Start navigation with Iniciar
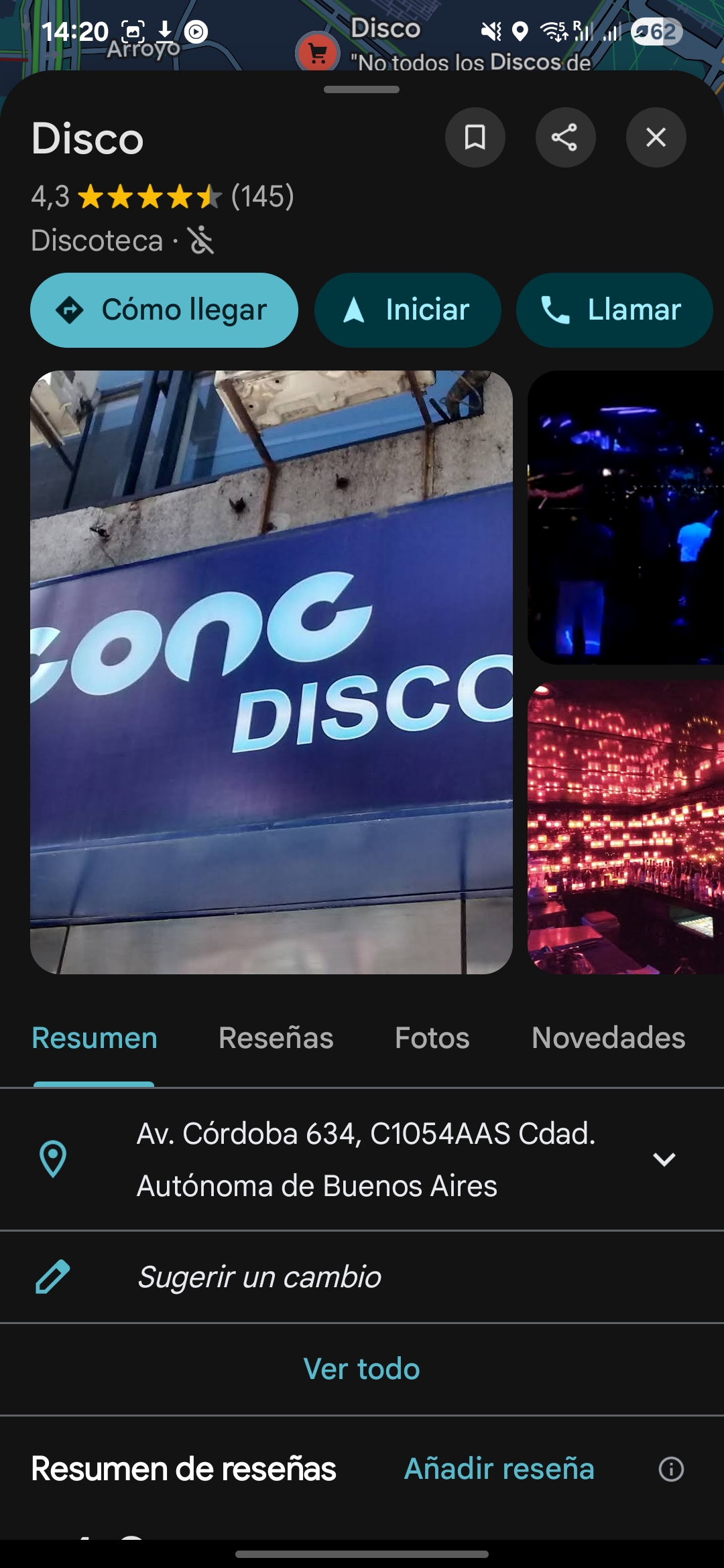The image size is (724, 1568). click(408, 310)
